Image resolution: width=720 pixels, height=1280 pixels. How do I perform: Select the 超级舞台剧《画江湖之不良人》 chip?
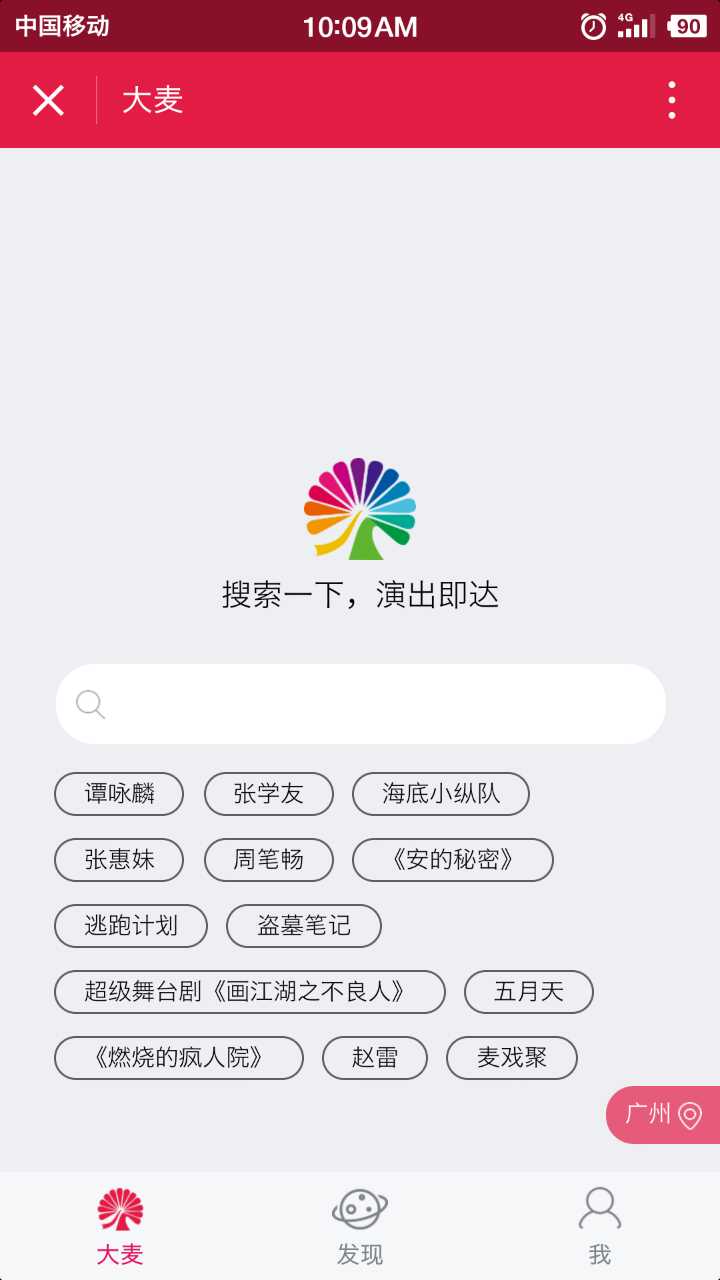[x=249, y=992]
